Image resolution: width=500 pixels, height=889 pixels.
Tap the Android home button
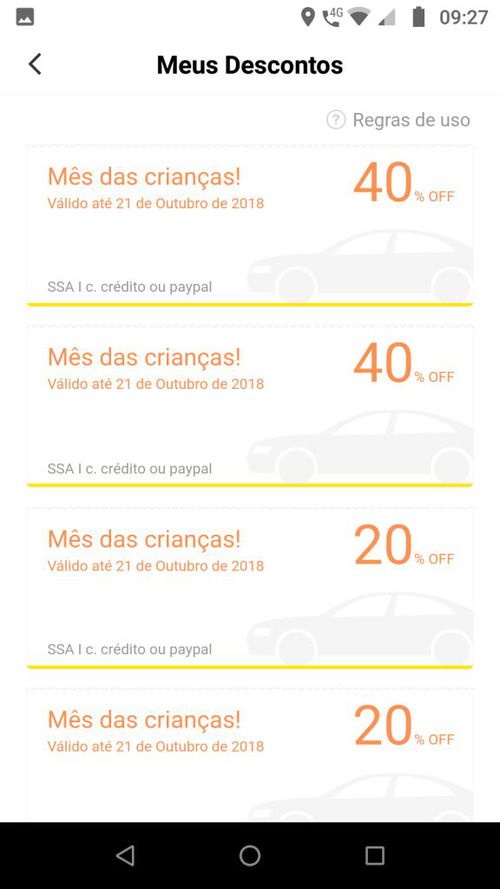249,856
